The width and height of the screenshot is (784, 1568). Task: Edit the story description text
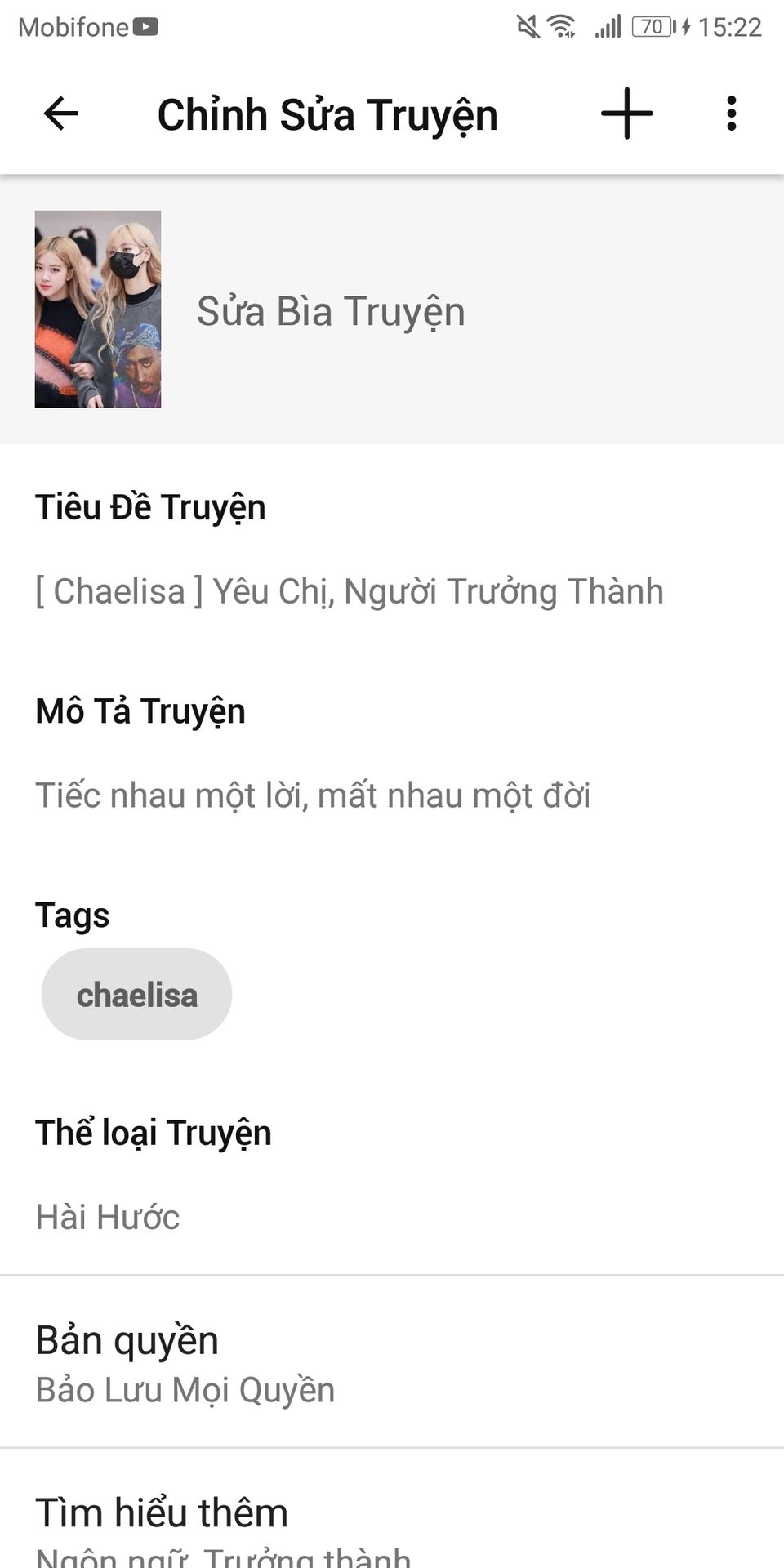click(313, 795)
